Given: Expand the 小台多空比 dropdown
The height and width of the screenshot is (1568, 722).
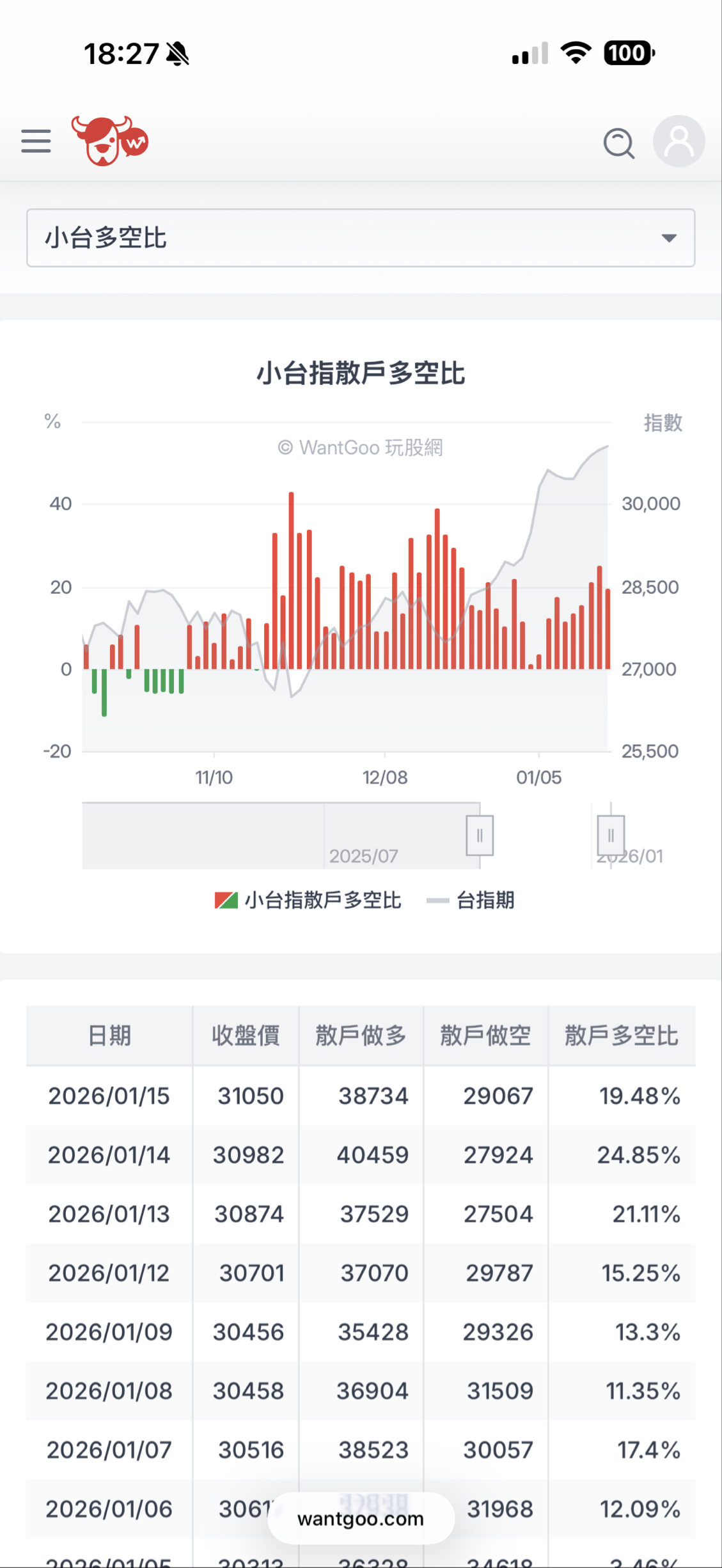Looking at the screenshot, I should (x=361, y=238).
